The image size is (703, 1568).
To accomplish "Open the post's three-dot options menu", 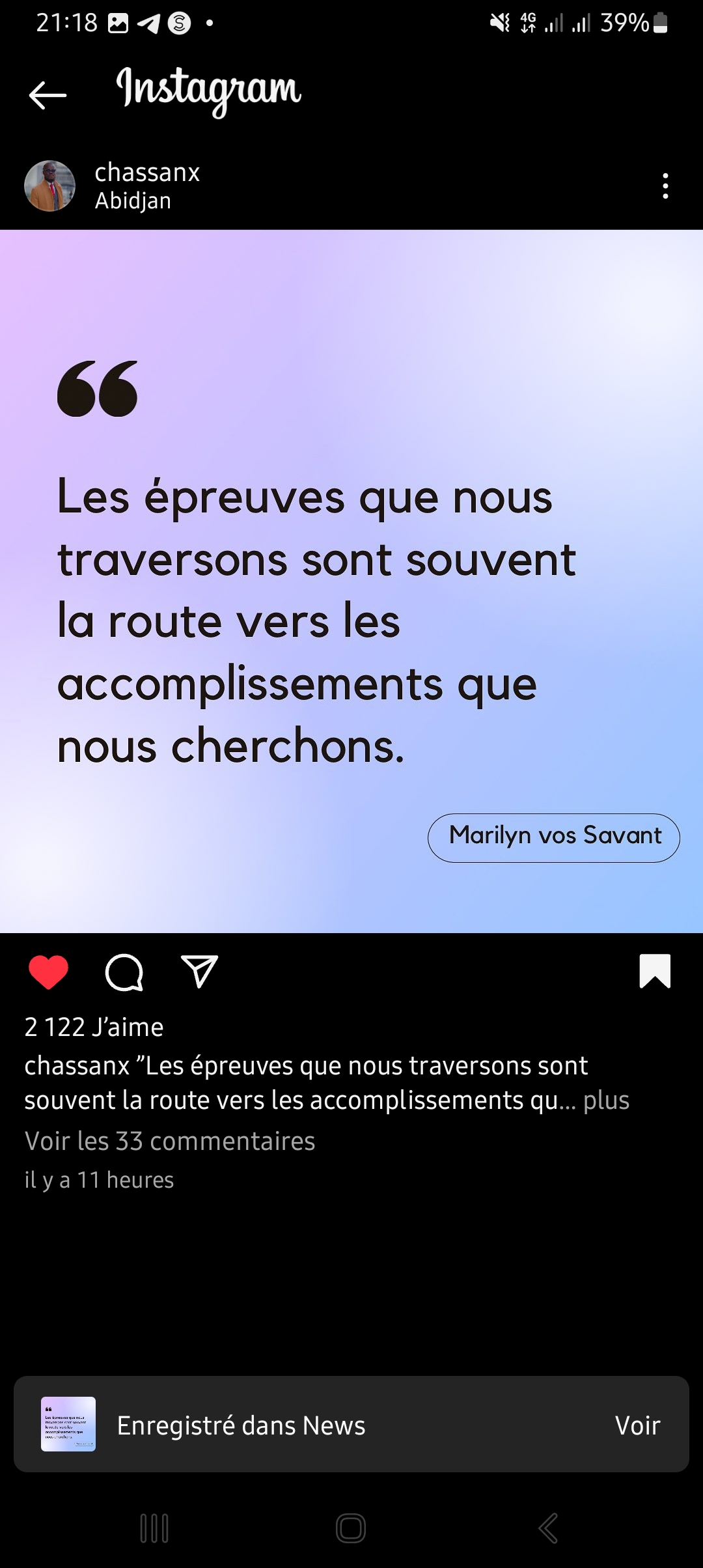I will 665,186.
